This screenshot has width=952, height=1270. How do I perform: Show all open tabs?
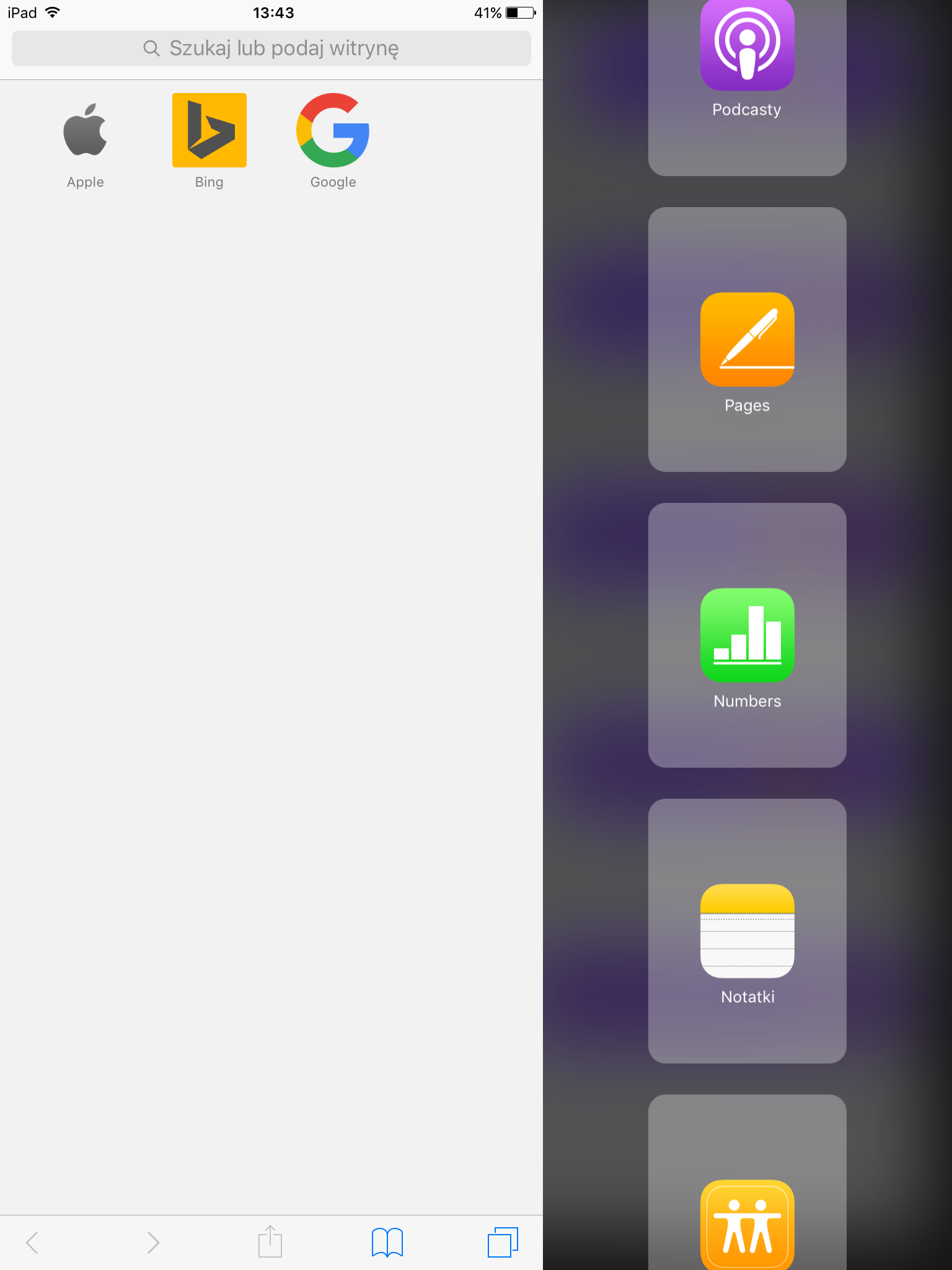(x=503, y=1242)
